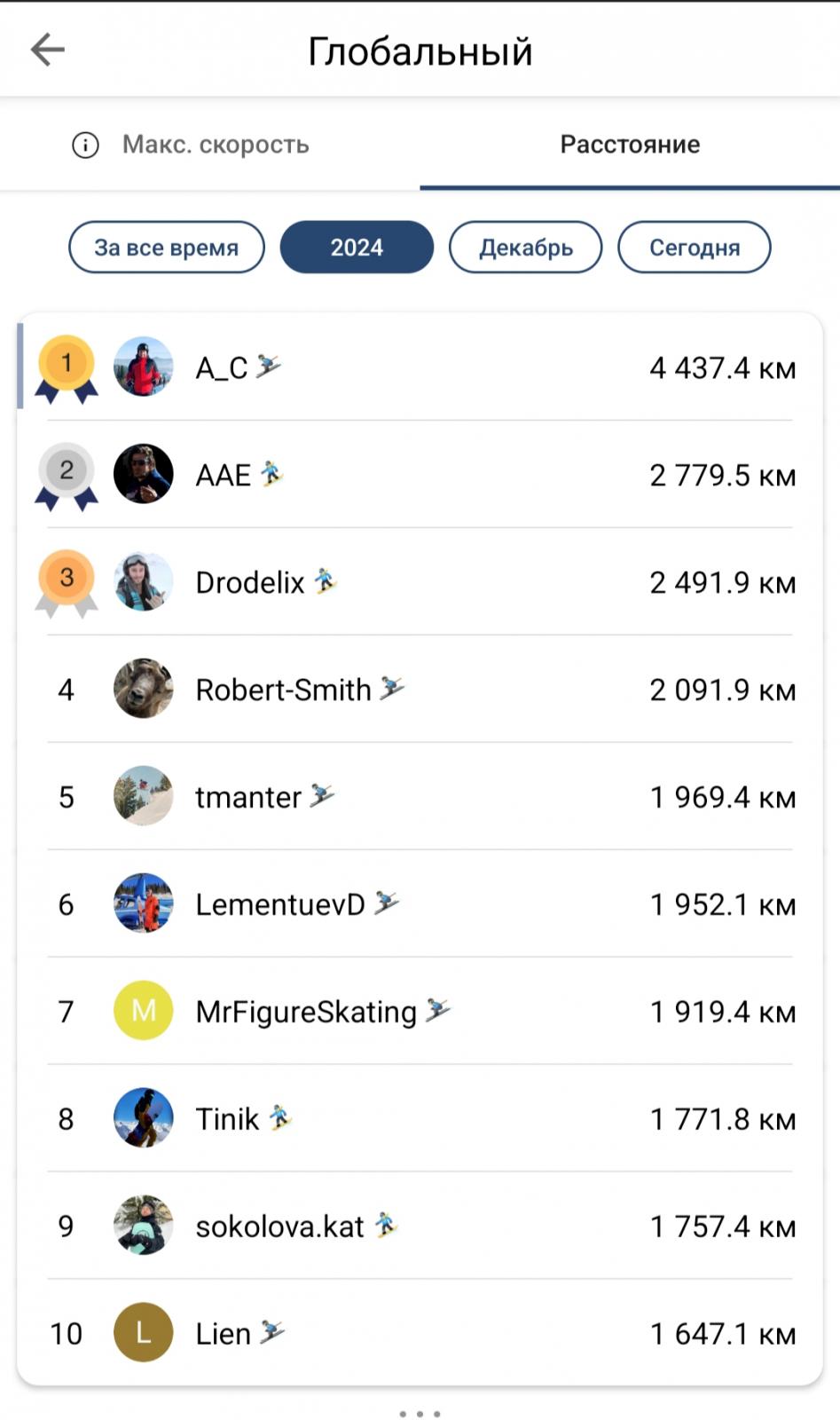Select the 2024 filter chip
The height and width of the screenshot is (1420, 840).
click(357, 247)
